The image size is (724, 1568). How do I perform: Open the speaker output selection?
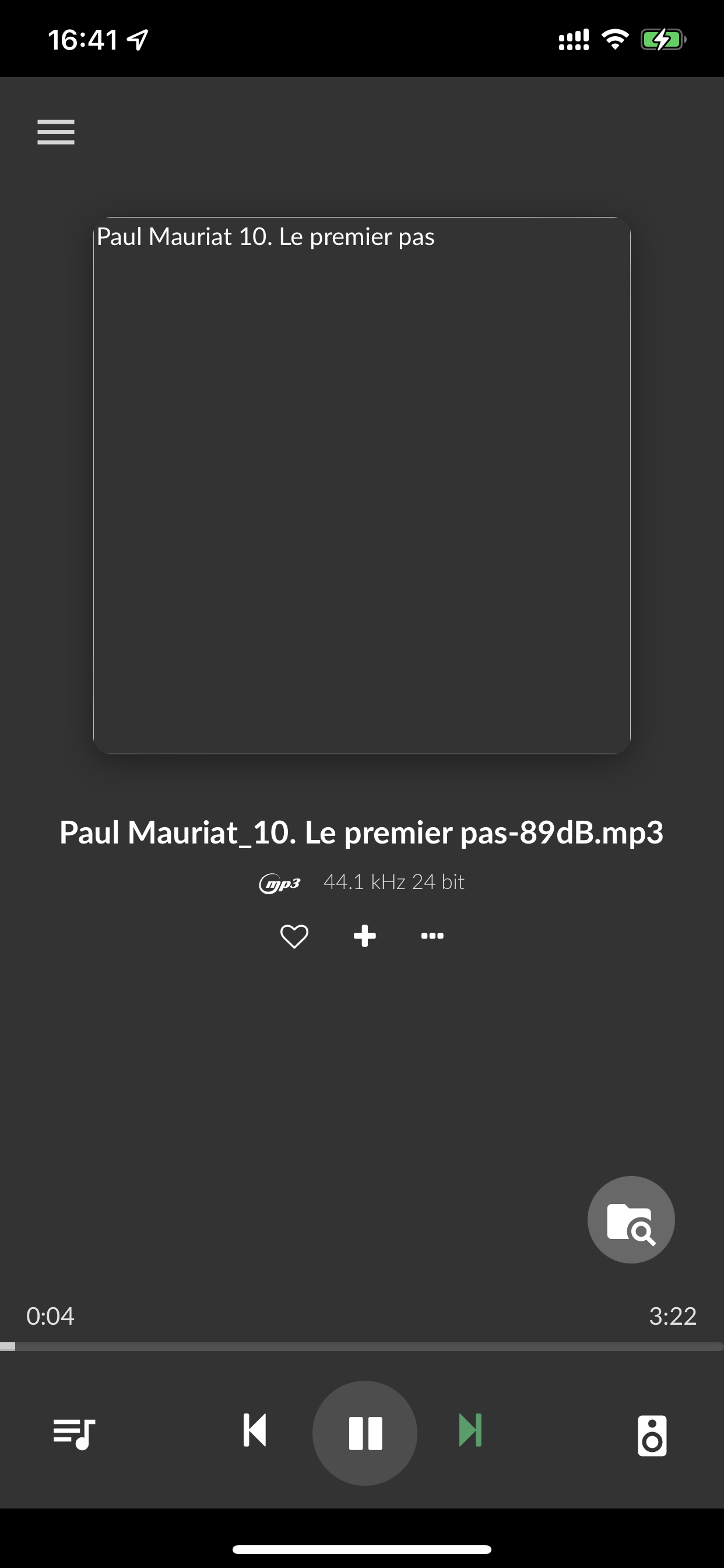[x=652, y=1436]
